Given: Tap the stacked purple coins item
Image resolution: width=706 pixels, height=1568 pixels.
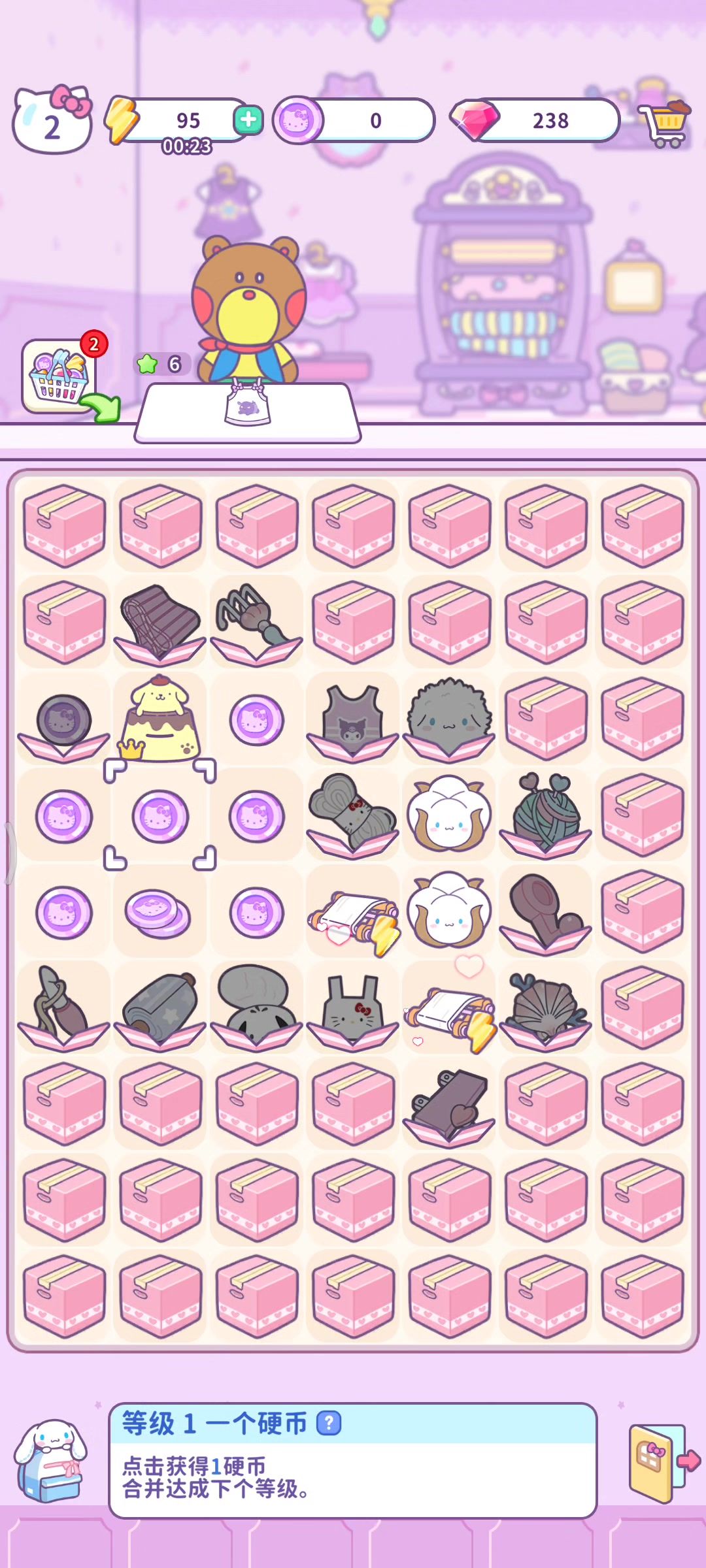Looking at the screenshot, I should coord(158,912).
